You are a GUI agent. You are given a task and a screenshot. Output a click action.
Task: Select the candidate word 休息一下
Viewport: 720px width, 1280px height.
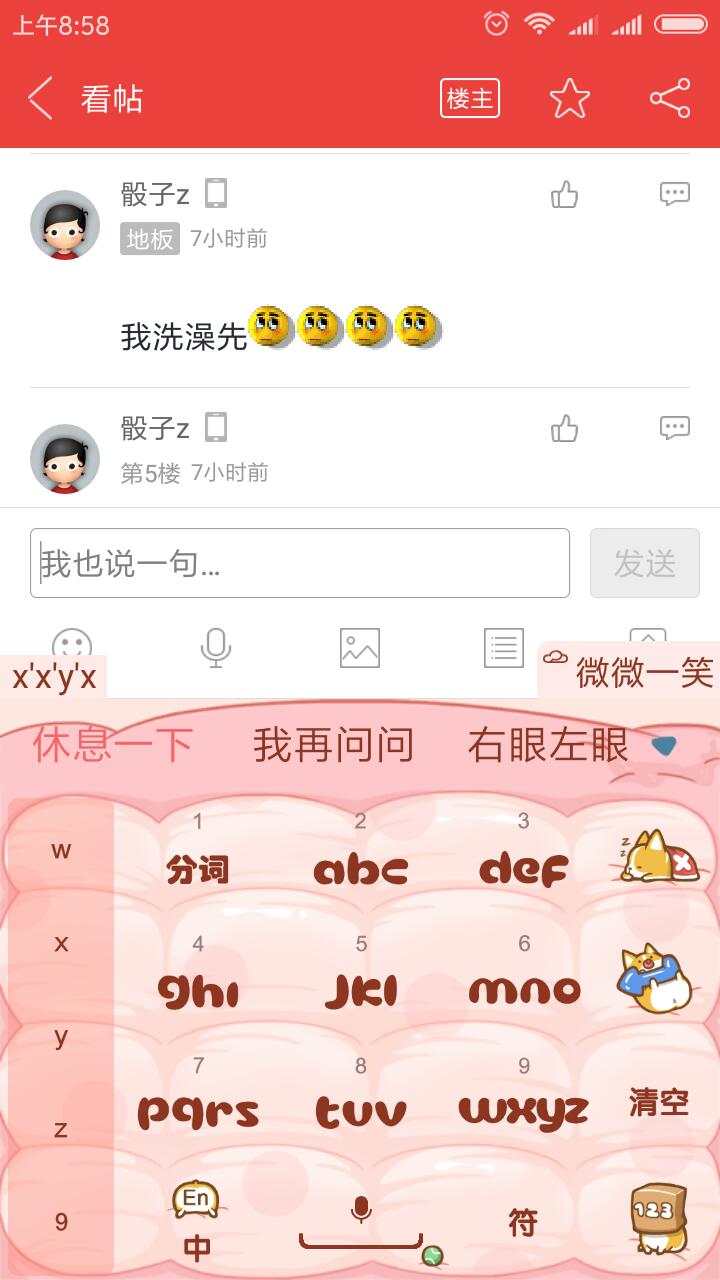113,745
